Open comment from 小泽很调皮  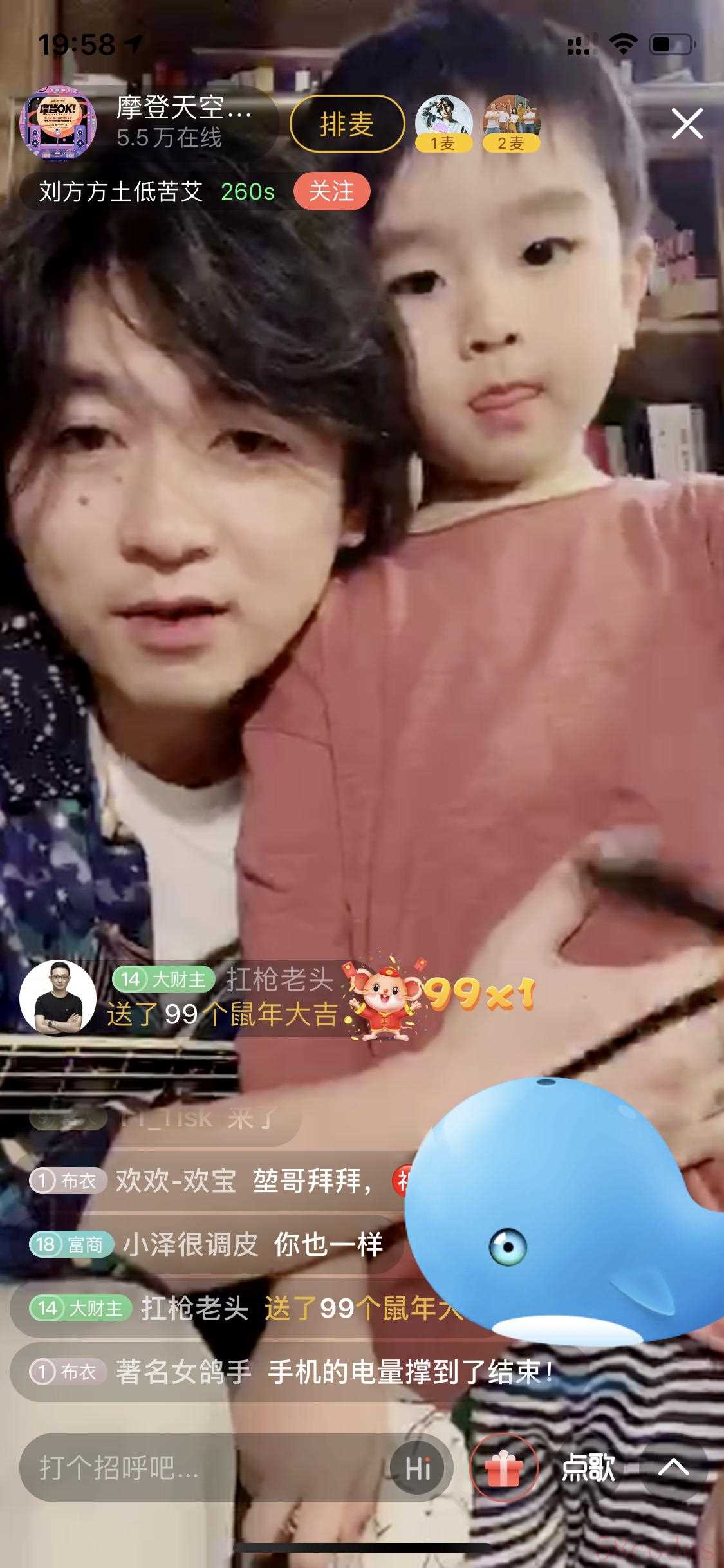tap(206, 1245)
